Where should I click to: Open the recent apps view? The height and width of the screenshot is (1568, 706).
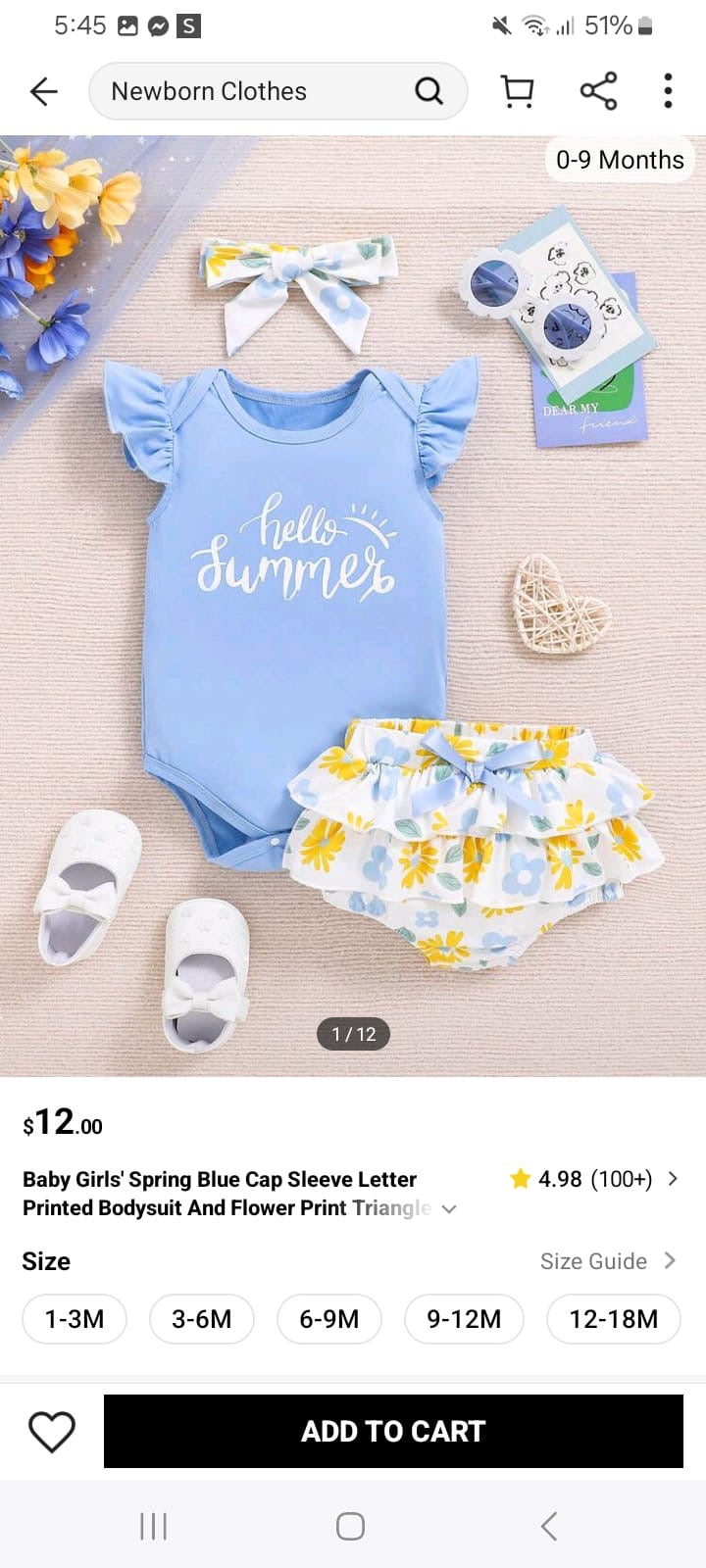click(x=153, y=1526)
